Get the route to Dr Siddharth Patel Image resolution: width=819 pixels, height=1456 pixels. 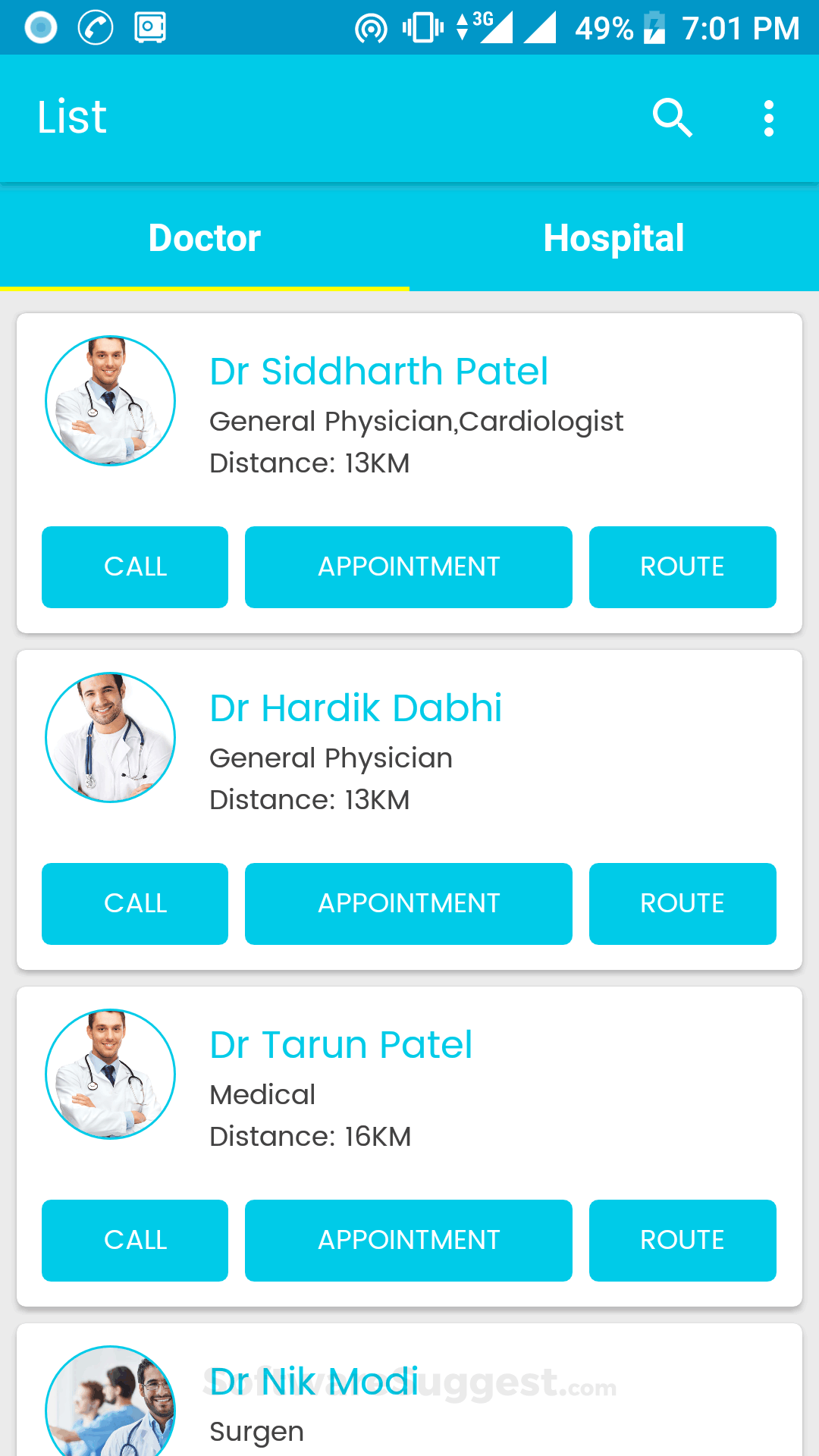pos(682,567)
